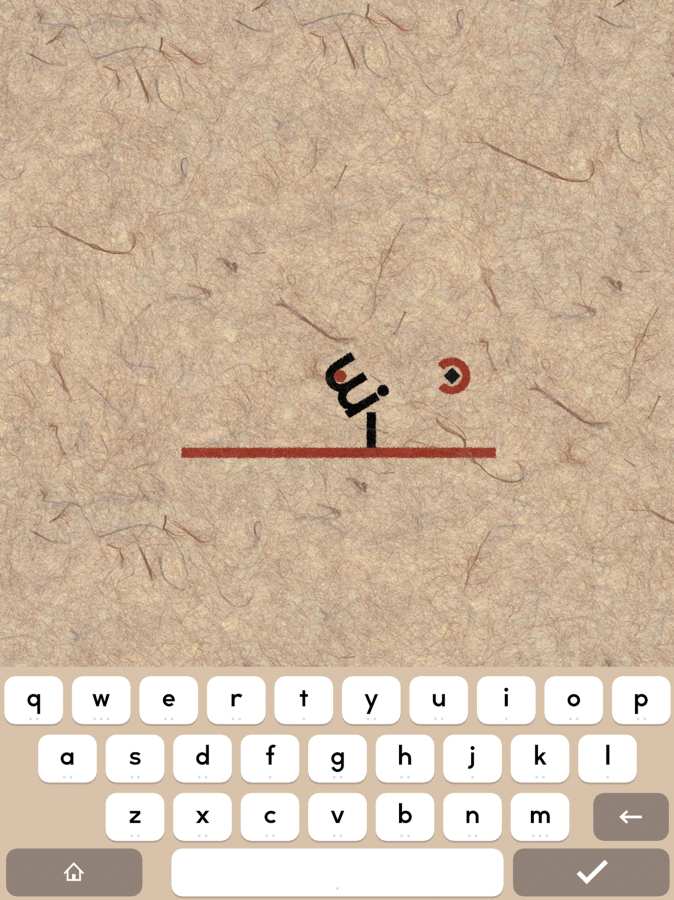
Task: Tap the letter n key
Action: pyautogui.click(x=472, y=816)
